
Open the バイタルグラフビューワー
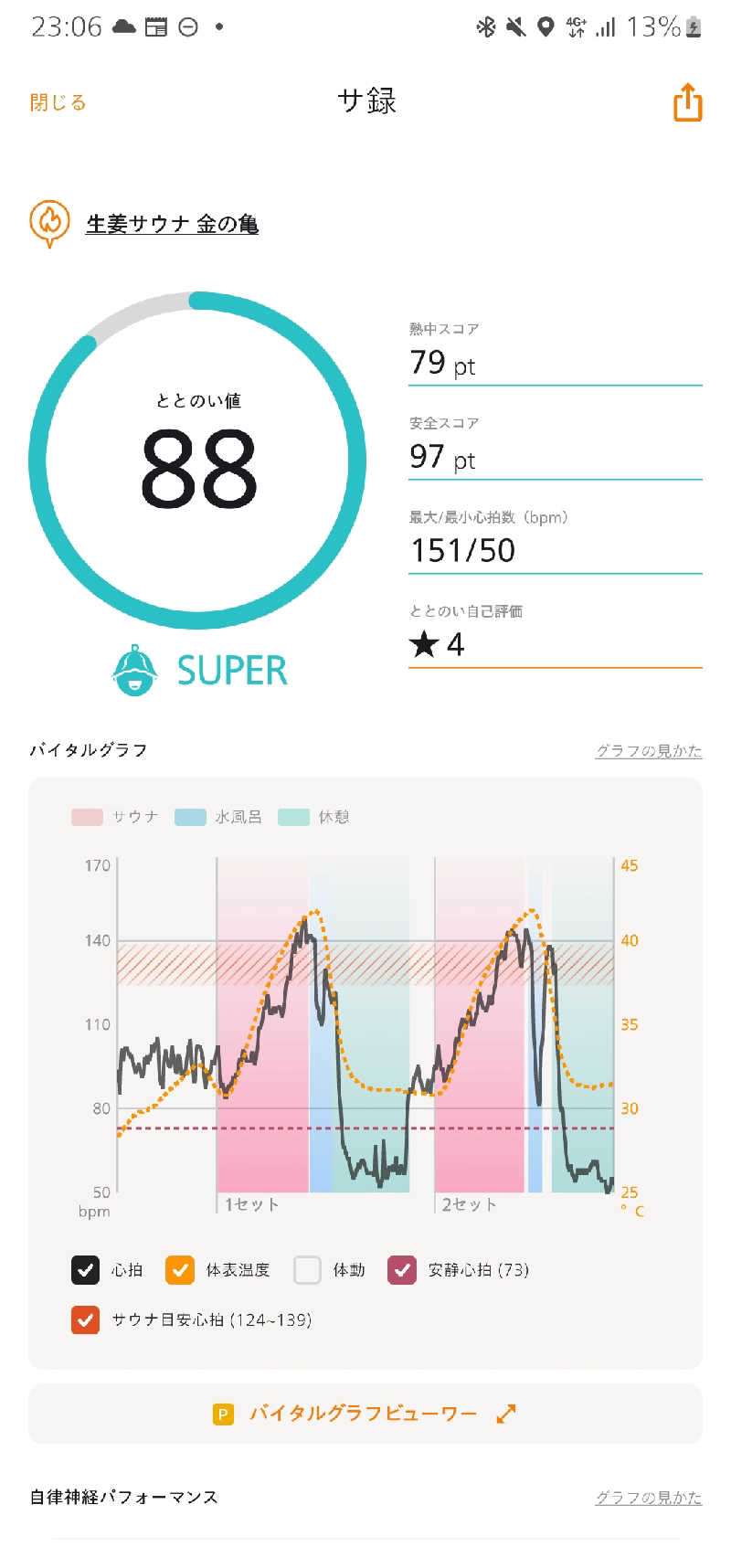(x=365, y=1414)
